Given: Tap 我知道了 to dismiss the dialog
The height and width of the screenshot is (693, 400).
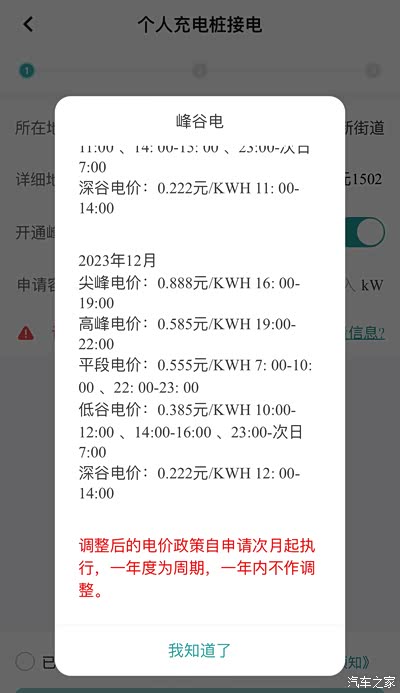Looking at the screenshot, I should pyautogui.click(x=199, y=650).
